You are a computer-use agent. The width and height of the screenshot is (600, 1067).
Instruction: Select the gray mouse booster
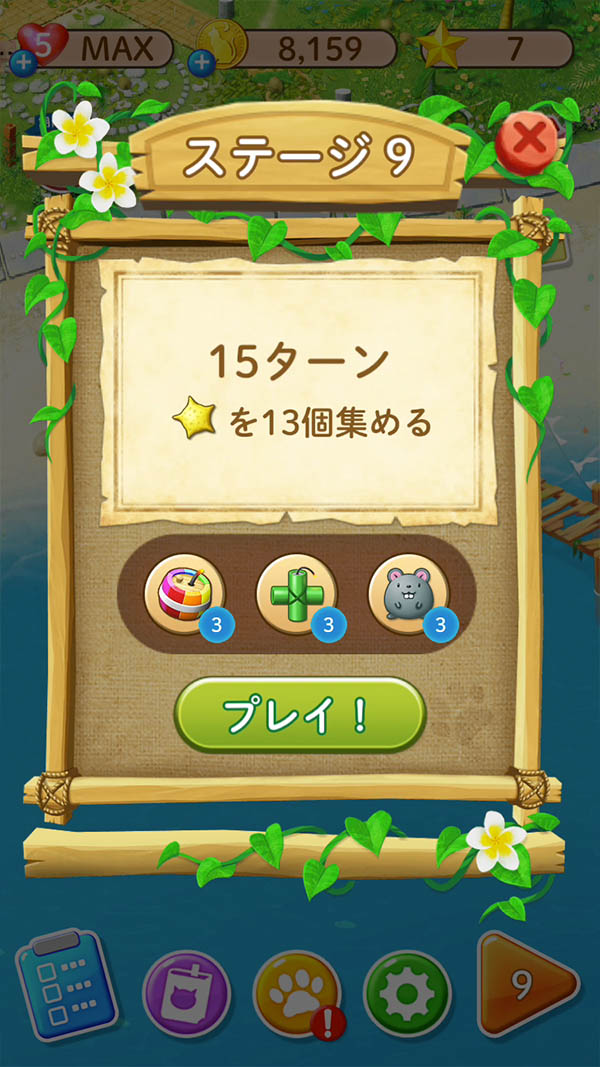pyautogui.click(x=409, y=593)
